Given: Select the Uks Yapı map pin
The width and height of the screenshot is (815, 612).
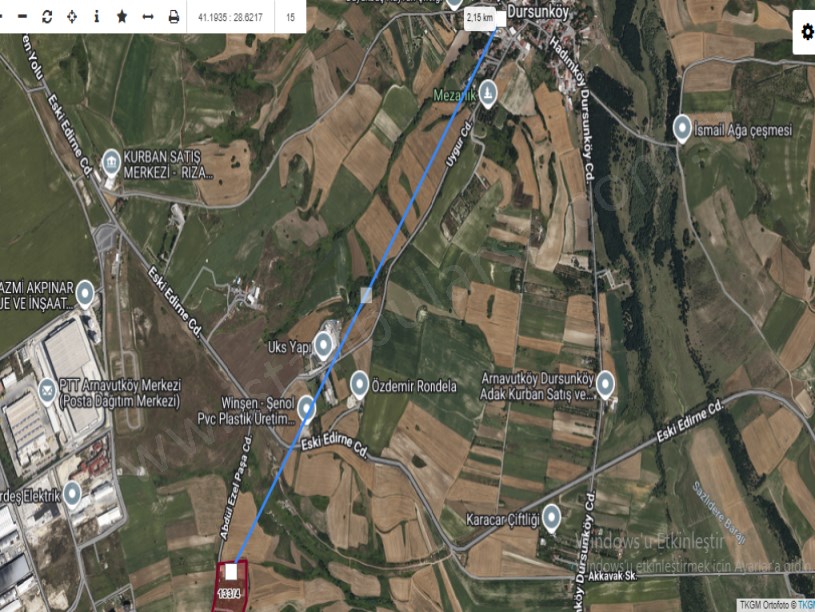Looking at the screenshot, I should coord(324,345).
